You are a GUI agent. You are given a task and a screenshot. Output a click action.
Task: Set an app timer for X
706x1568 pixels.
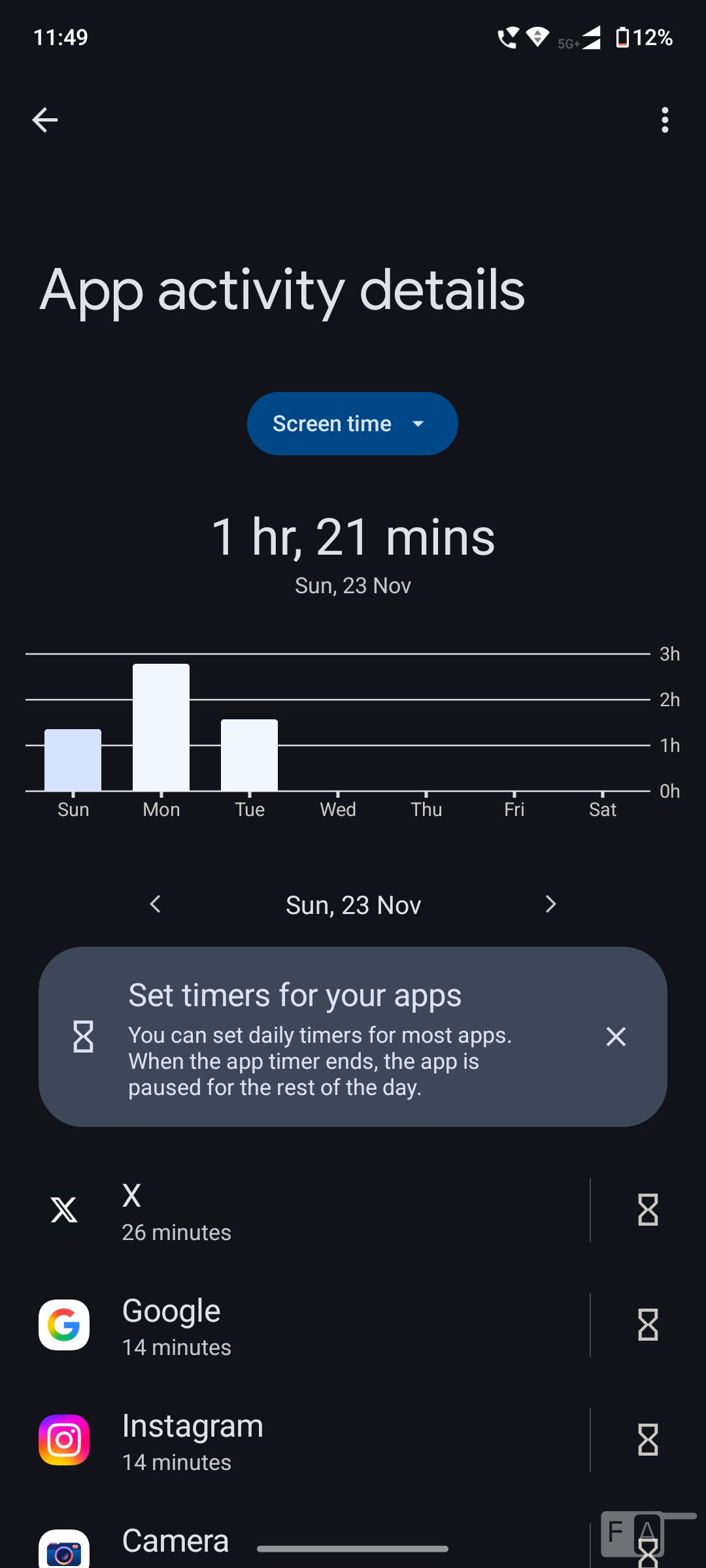pos(648,1211)
